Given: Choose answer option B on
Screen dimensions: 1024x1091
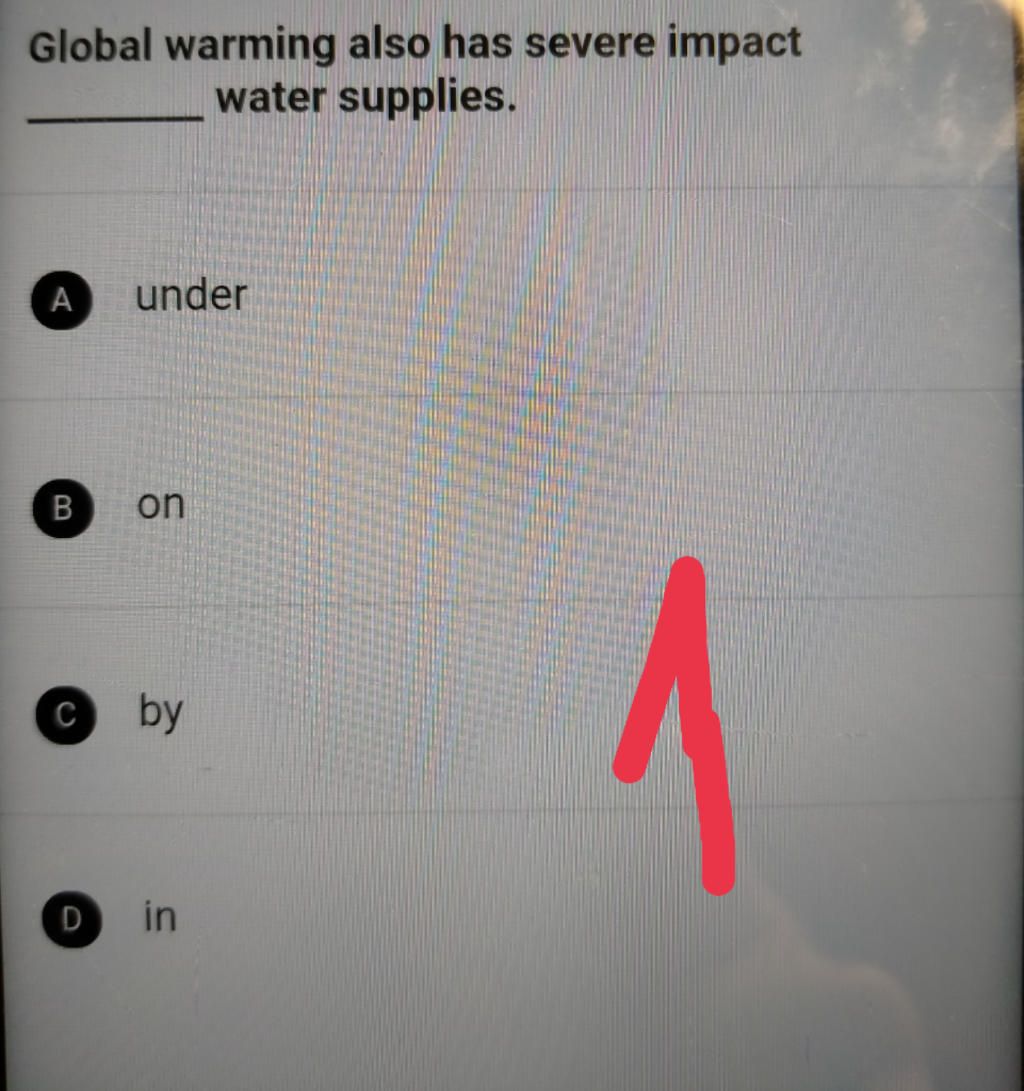Looking at the screenshot, I should [62, 507].
